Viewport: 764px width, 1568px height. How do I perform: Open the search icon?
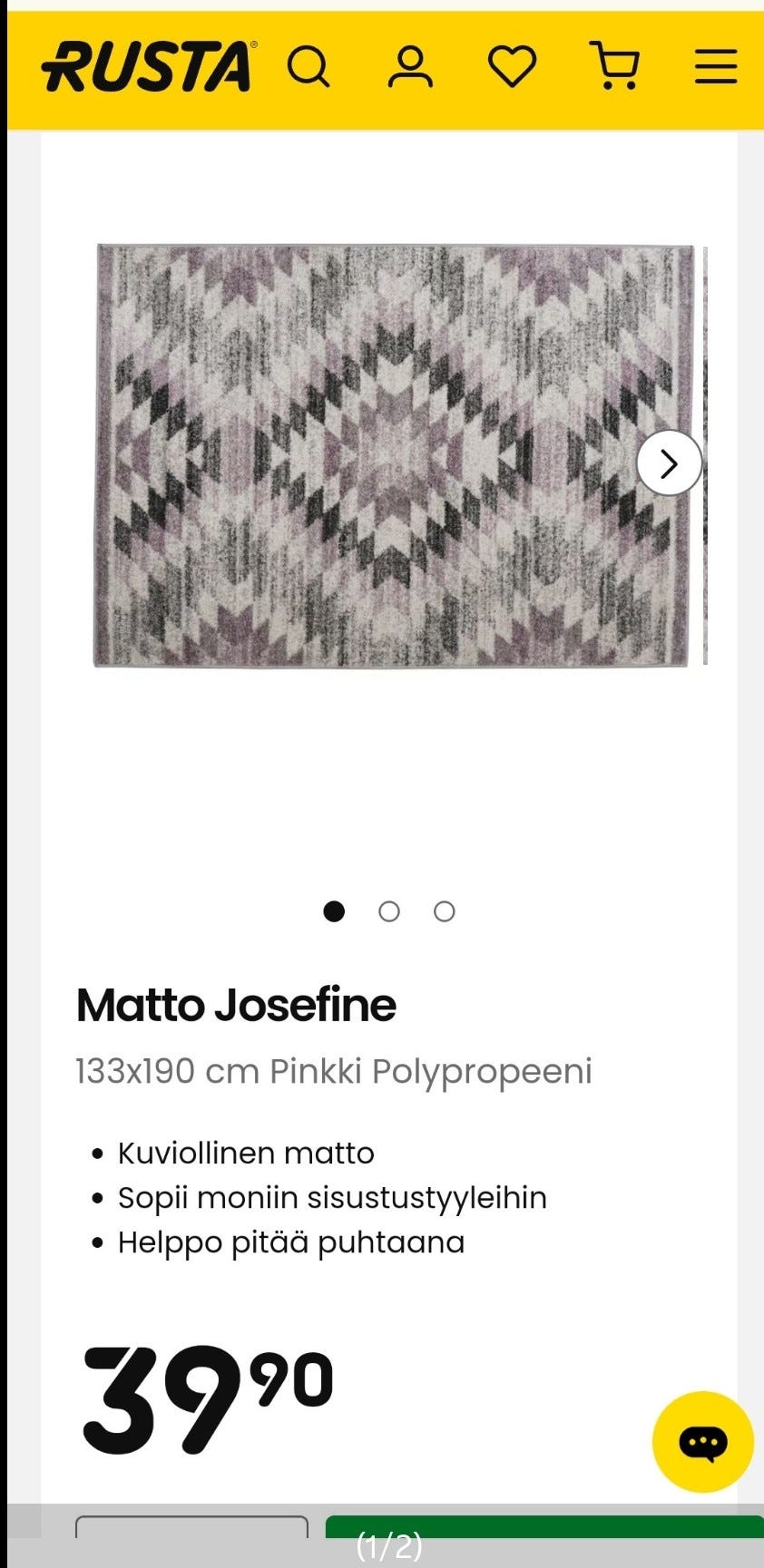point(309,67)
